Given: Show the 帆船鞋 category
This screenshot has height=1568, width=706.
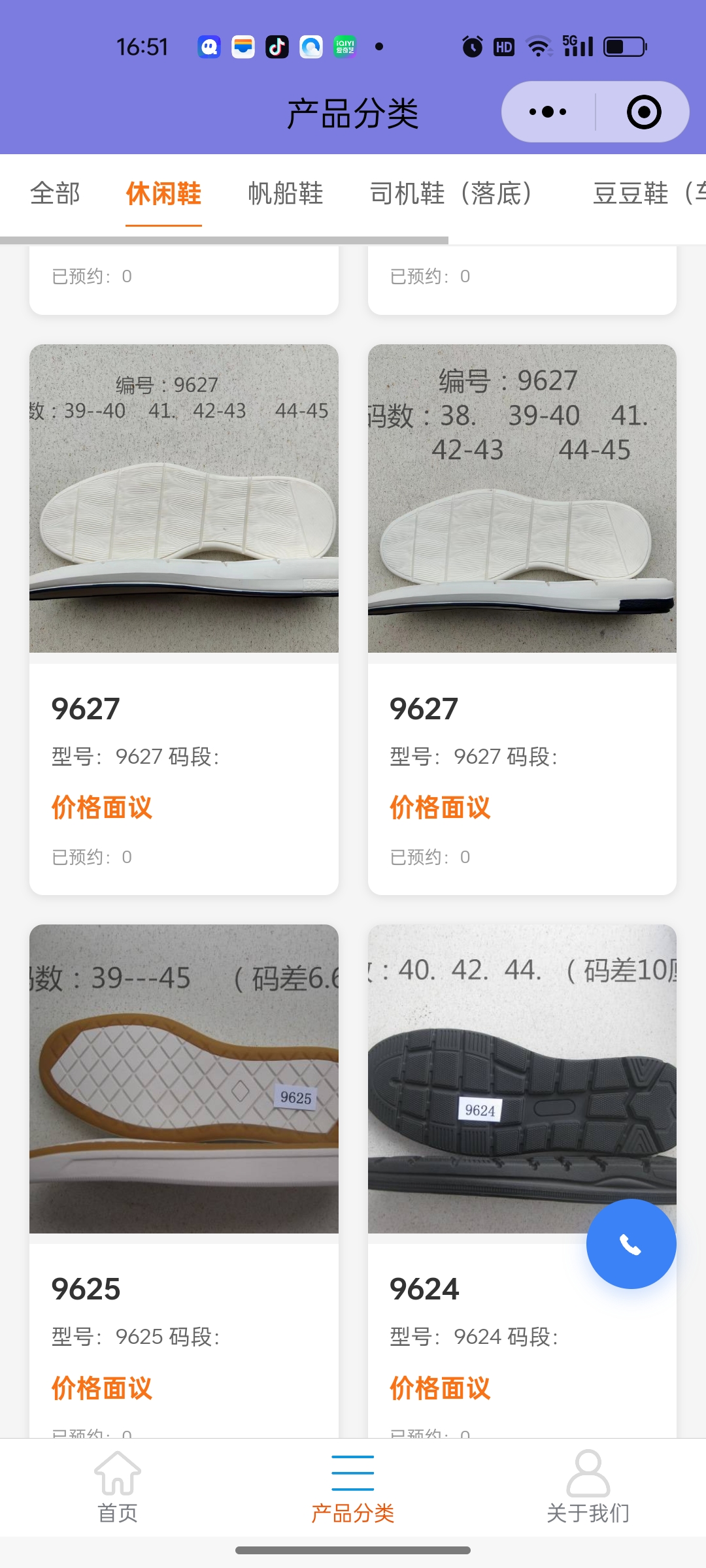Looking at the screenshot, I should click(286, 194).
